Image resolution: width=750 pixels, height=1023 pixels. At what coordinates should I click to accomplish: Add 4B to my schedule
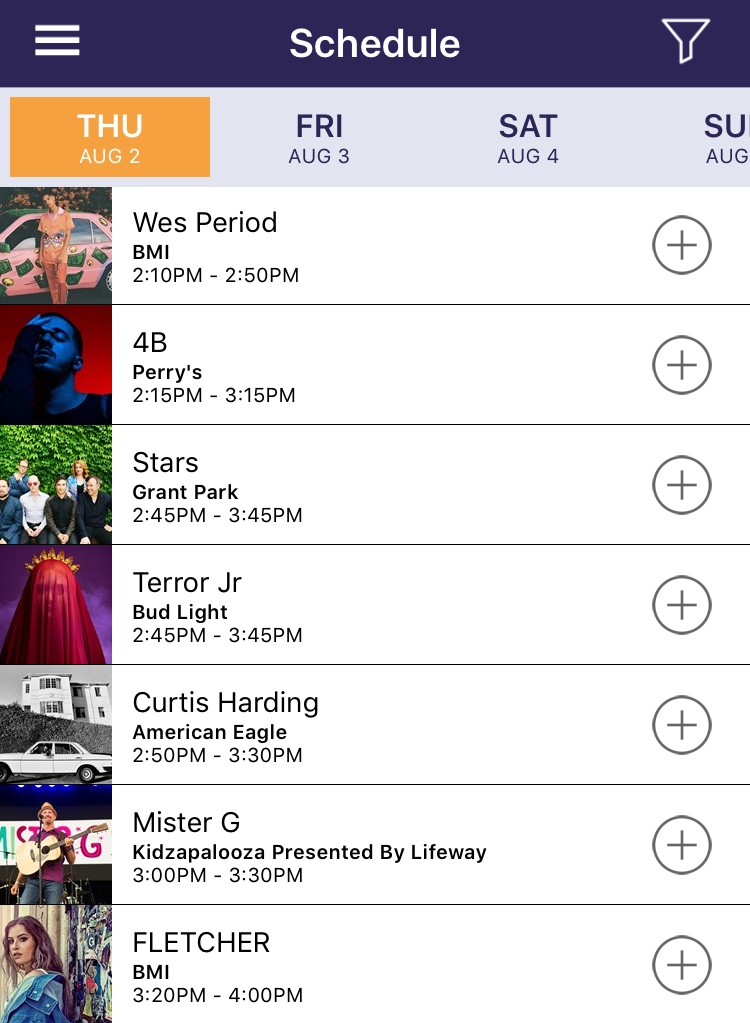point(682,365)
